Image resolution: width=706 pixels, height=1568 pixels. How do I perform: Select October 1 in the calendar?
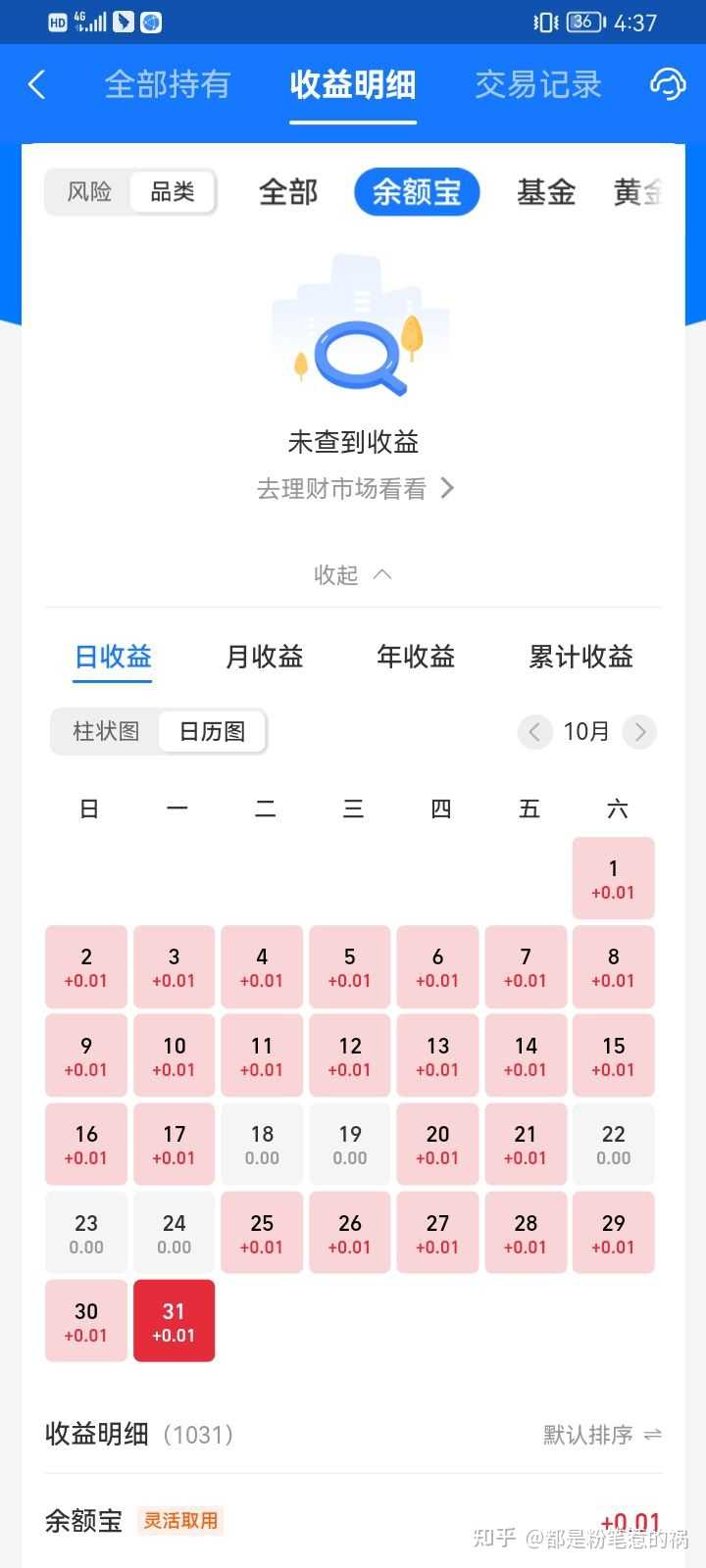pos(614,878)
